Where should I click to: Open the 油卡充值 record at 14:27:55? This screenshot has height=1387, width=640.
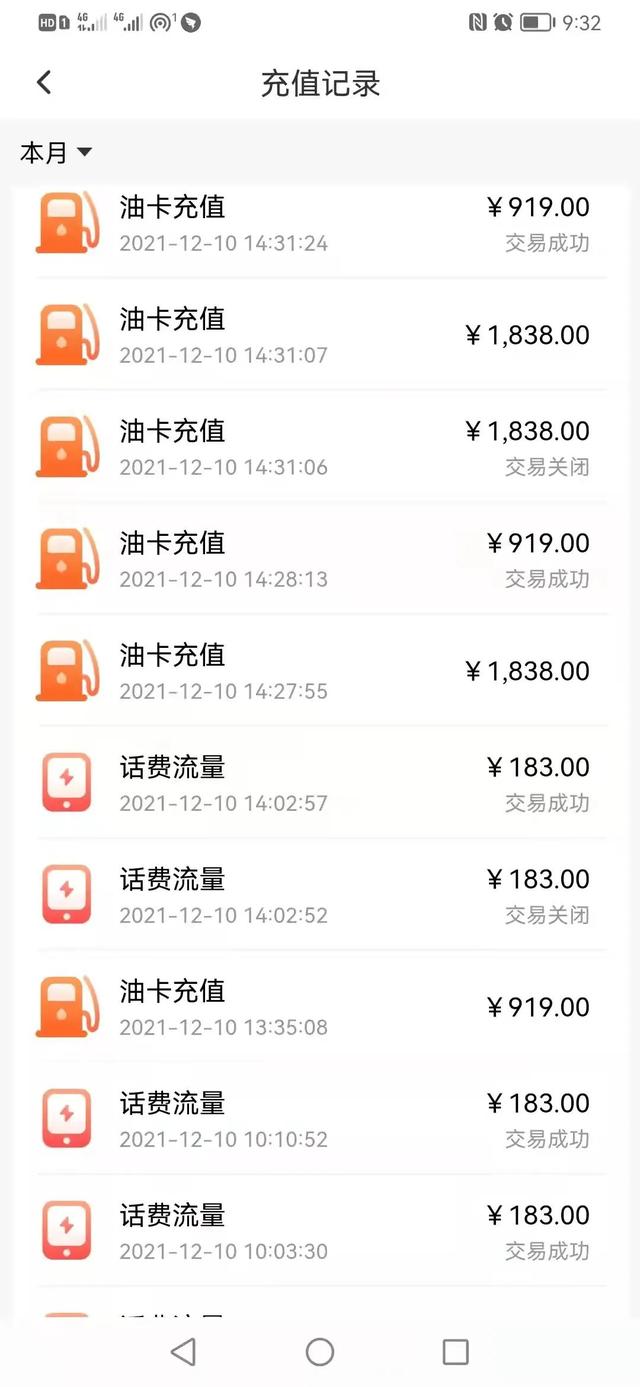(x=320, y=672)
